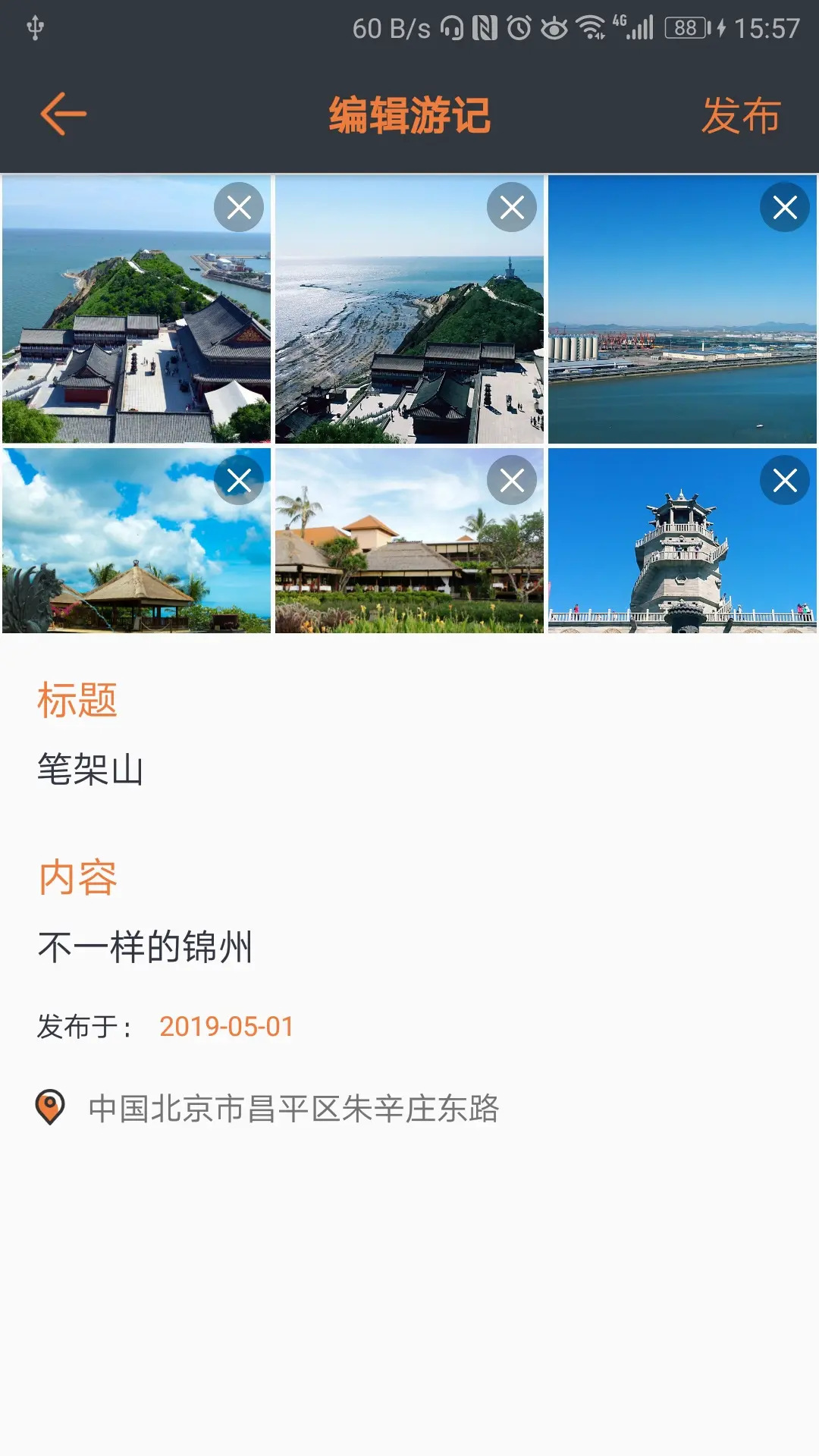The image size is (819, 1456).
Task: Delete the thatched pavilion photo
Action: point(239,480)
